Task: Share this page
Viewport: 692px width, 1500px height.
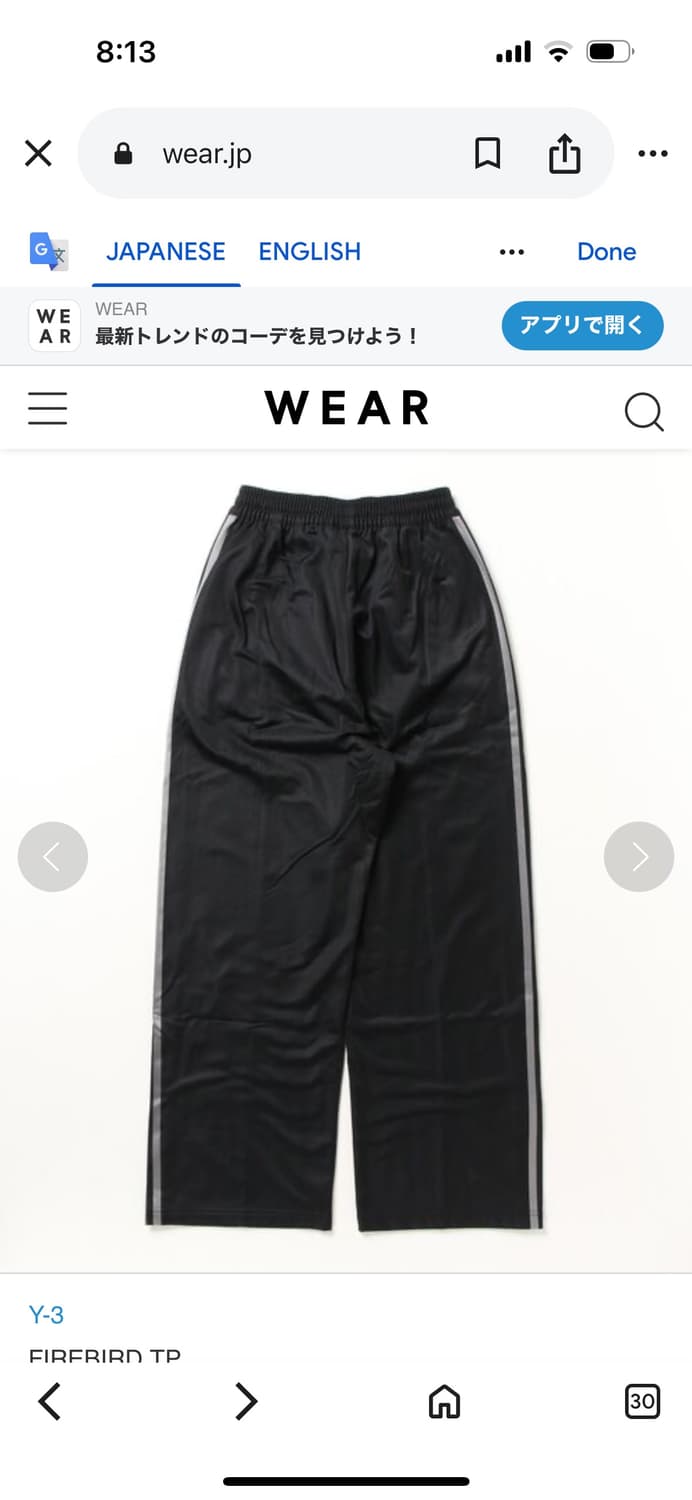Action: pos(564,154)
